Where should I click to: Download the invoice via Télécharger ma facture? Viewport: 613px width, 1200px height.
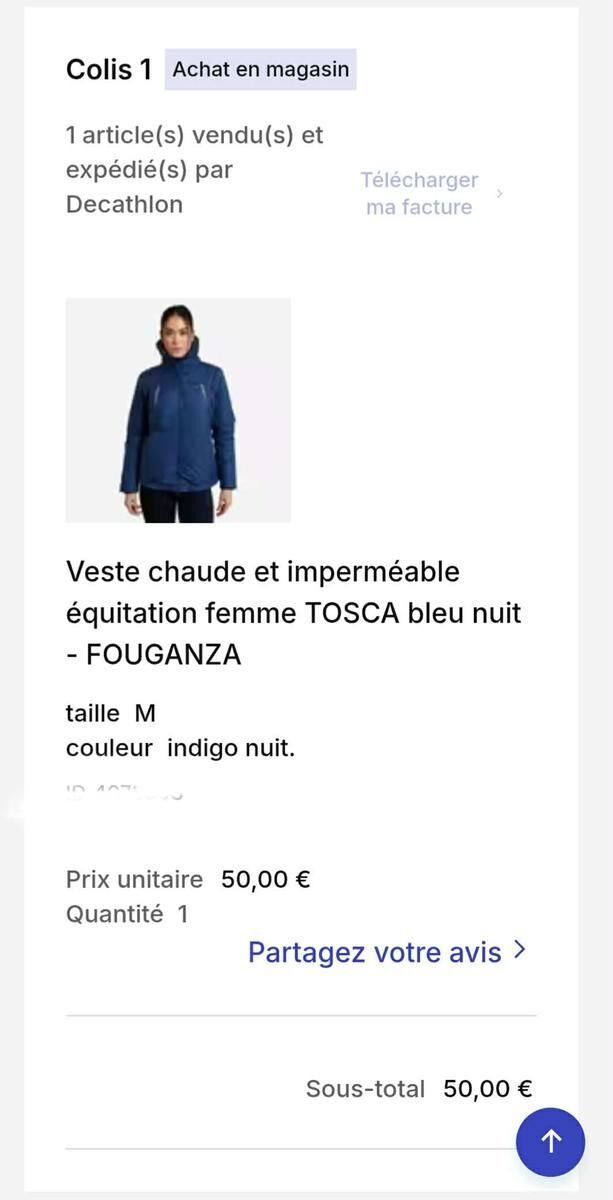[x=420, y=194]
